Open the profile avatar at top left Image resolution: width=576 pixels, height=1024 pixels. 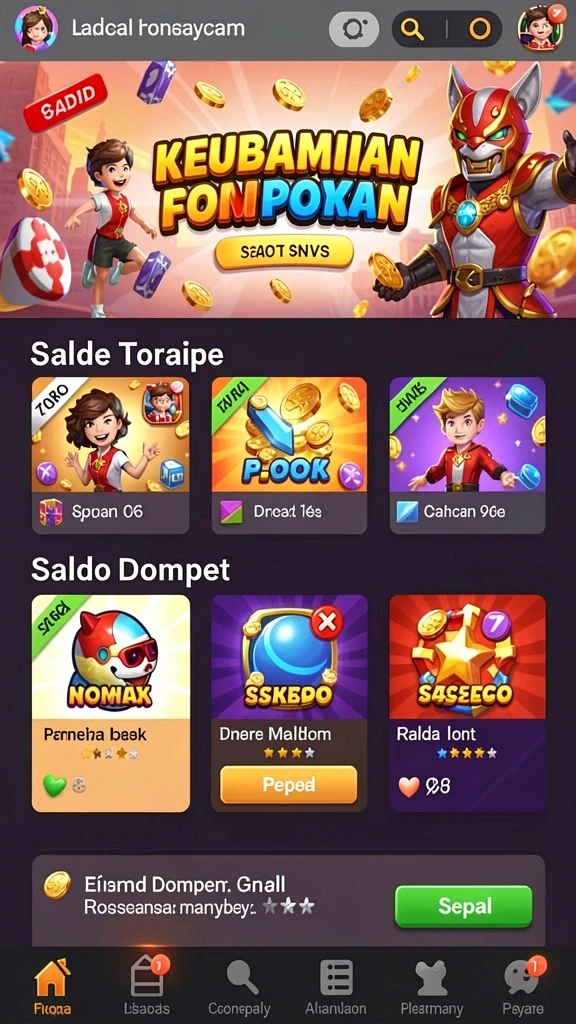(35, 28)
